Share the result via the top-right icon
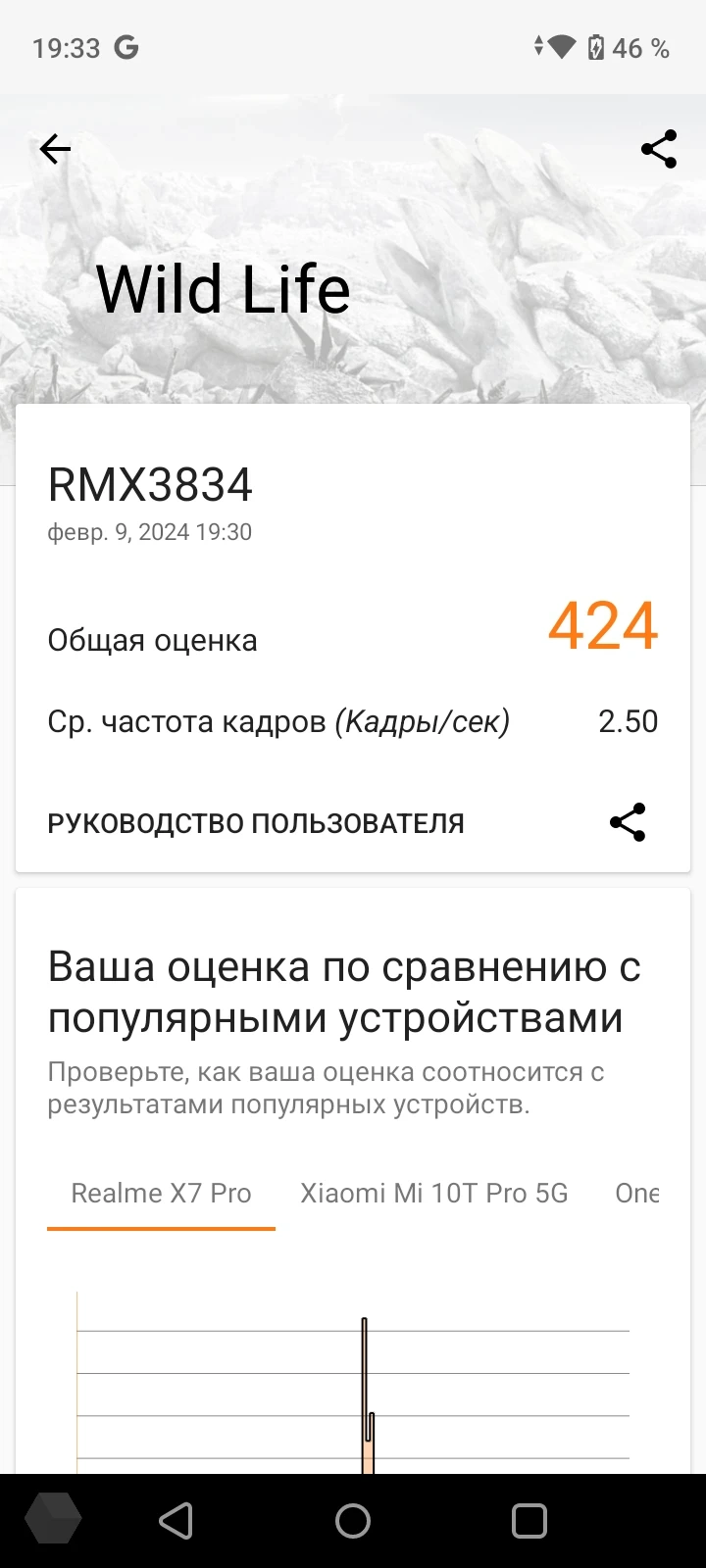 pyautogui.click(x=658, y=149)
